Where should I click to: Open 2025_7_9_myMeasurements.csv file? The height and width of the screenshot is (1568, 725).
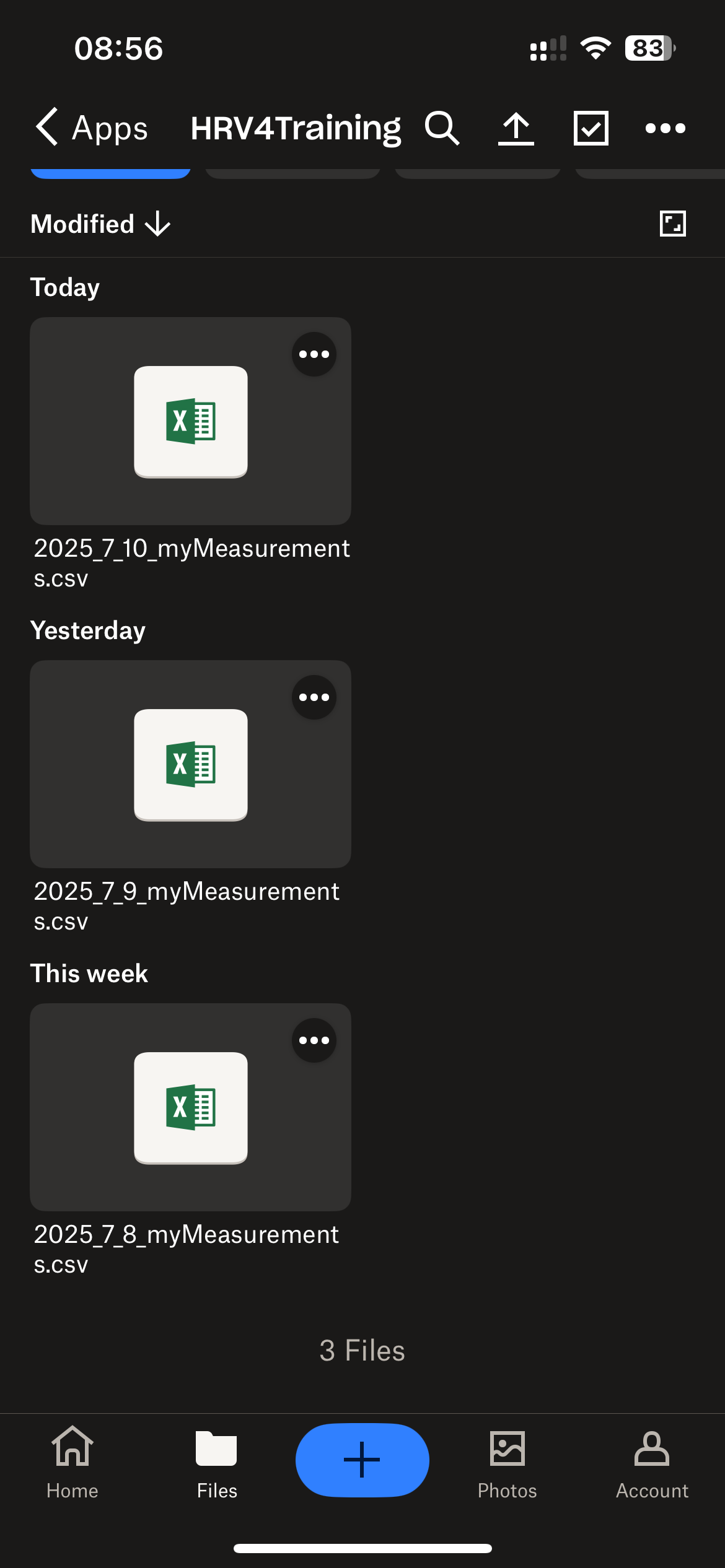tap(190, 765)
